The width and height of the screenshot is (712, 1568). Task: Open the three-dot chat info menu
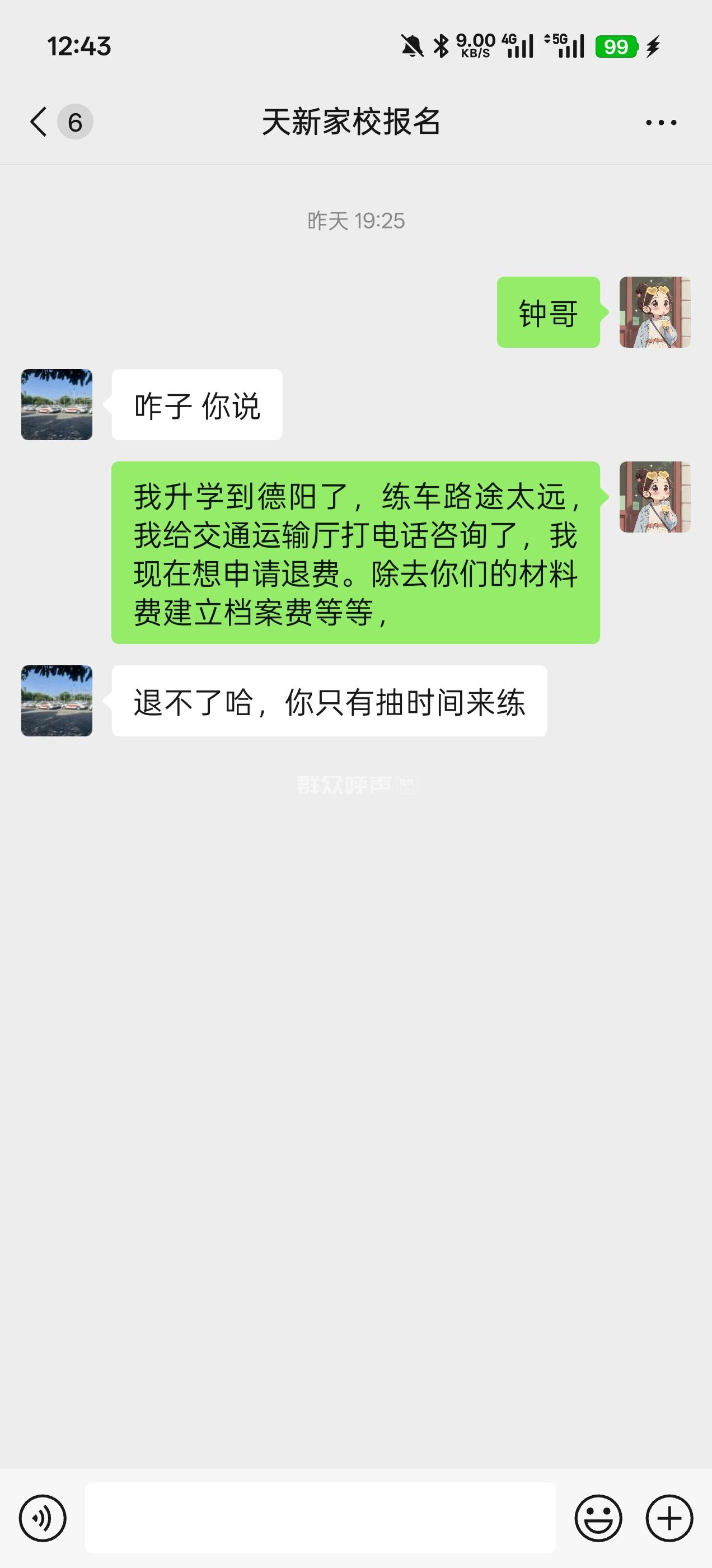(x=661, y=122)
